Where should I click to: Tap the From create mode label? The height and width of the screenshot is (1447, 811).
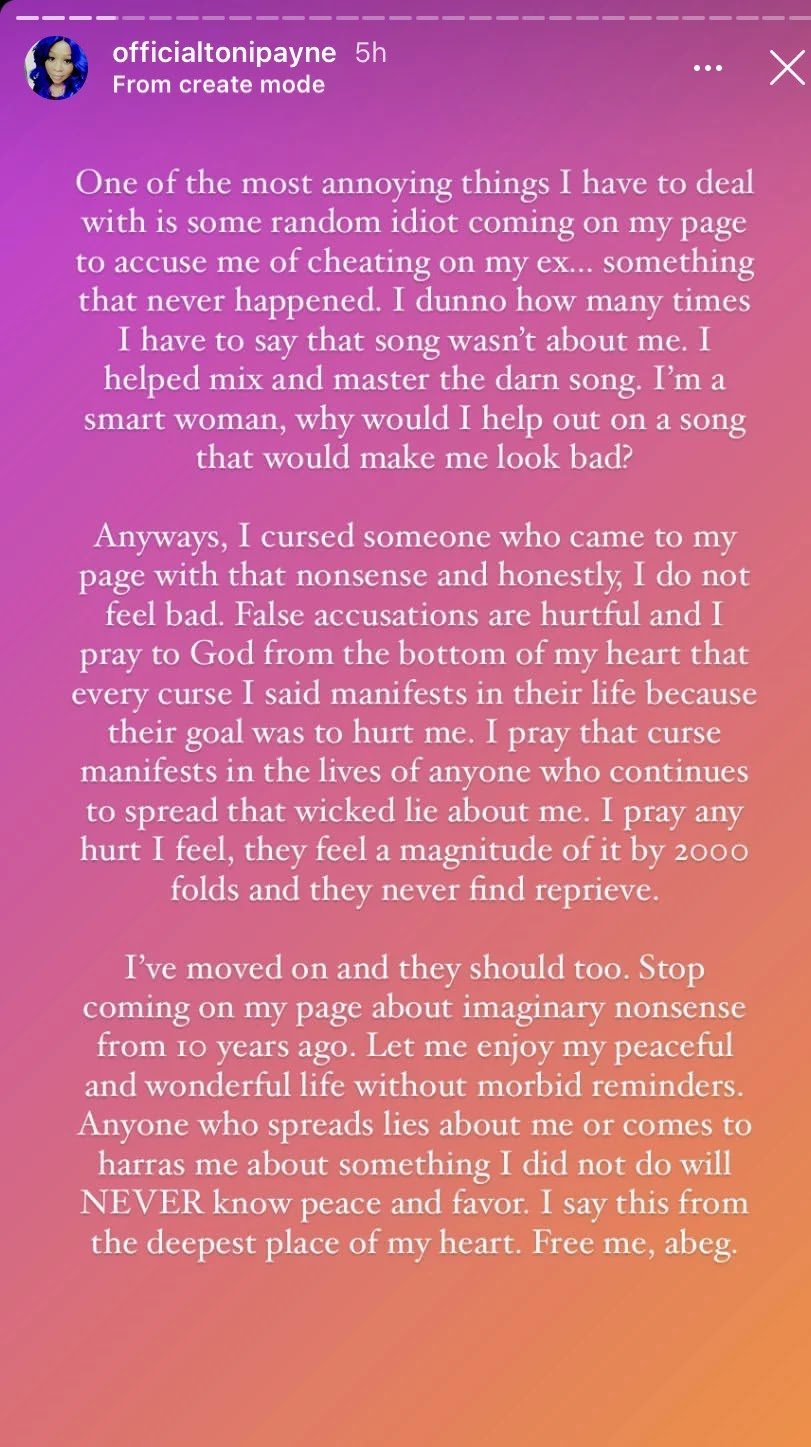(x=218, y=85)
